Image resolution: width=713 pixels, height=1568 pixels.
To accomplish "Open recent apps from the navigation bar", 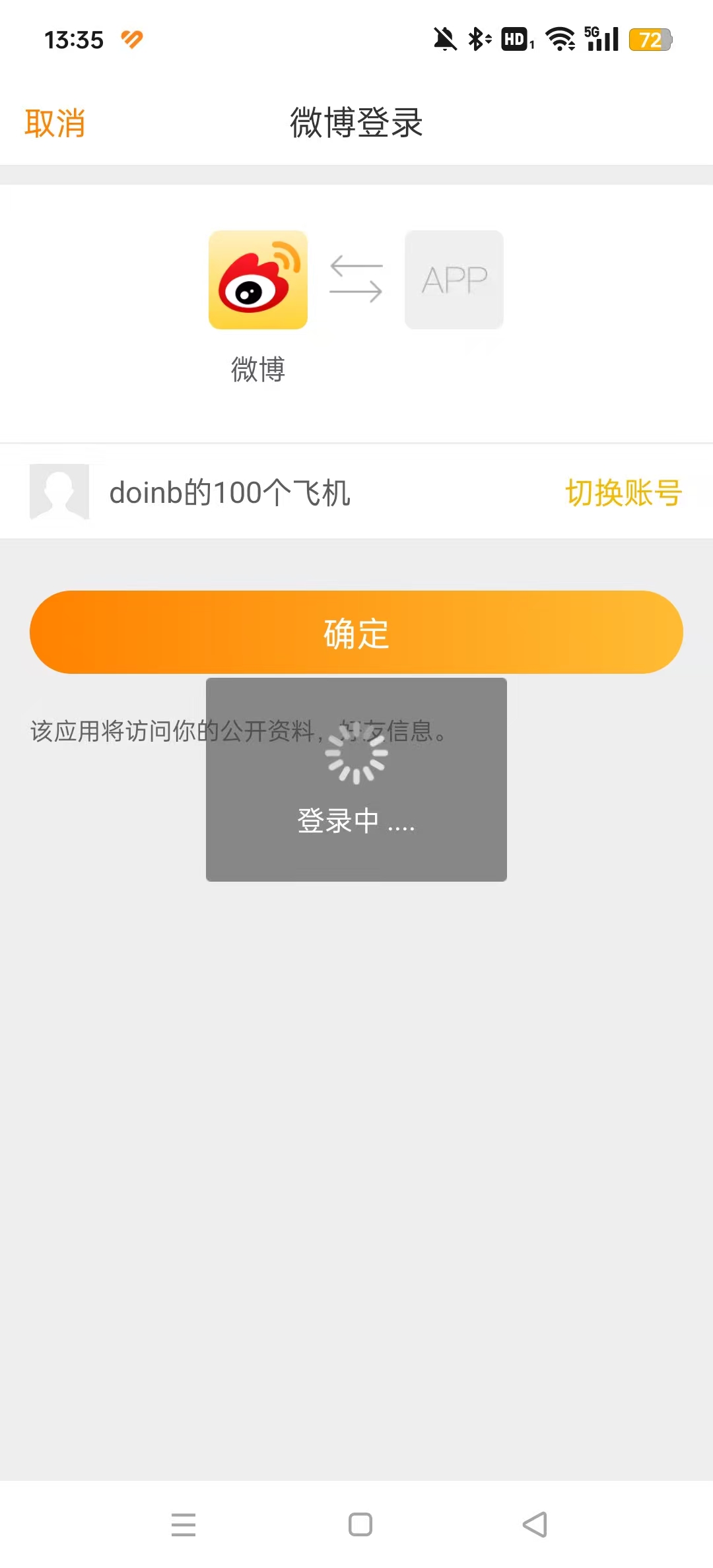I will click(x=184, y=1524).
